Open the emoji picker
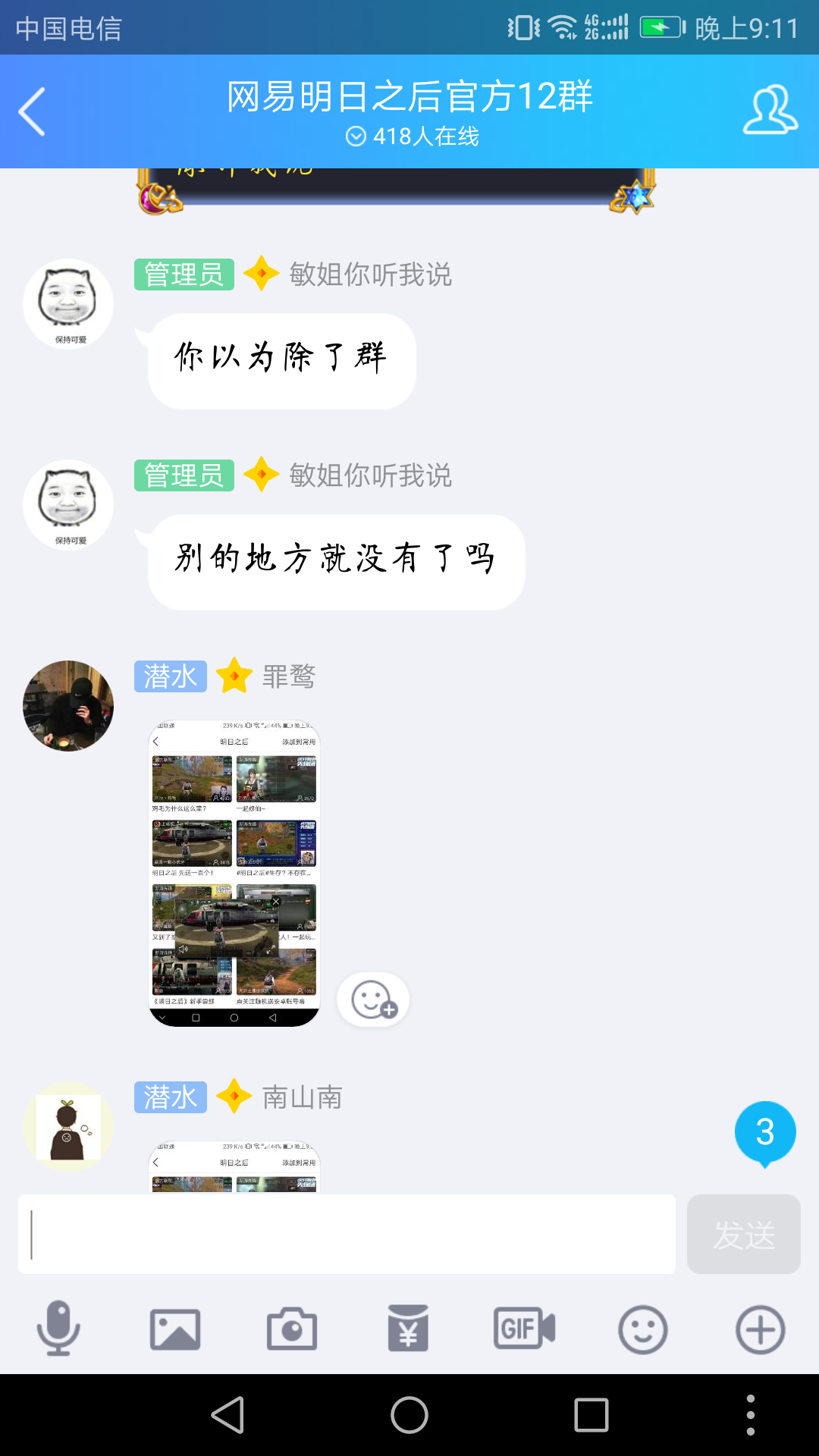 (643, 1329)
